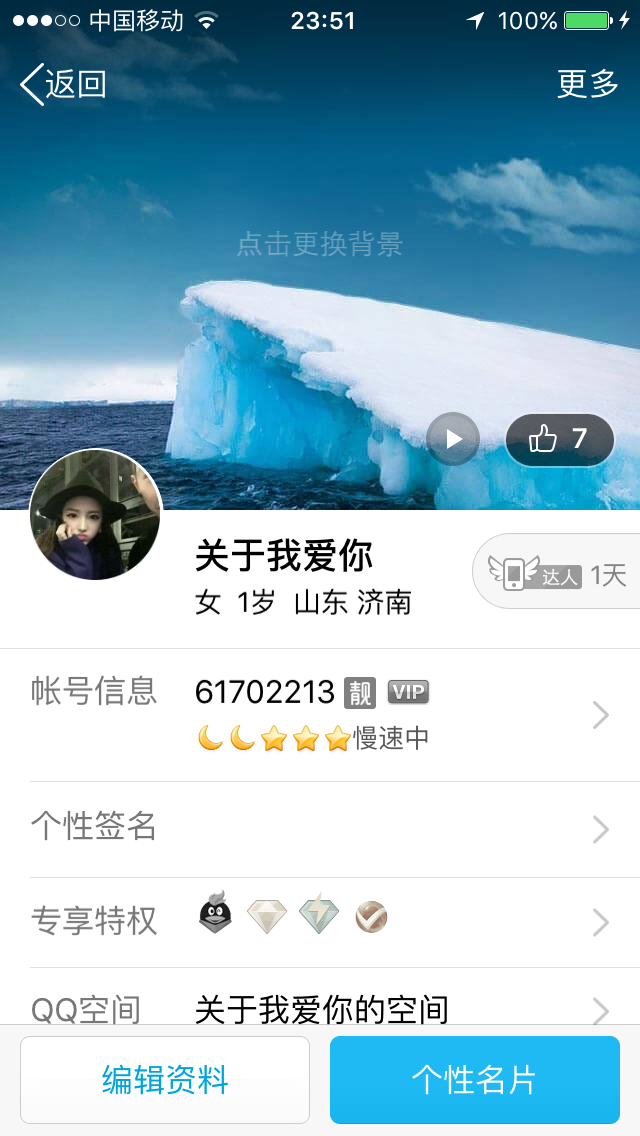Open the 更多 menu
Viewport: 640px width, 1136px height.
point(587,84)
